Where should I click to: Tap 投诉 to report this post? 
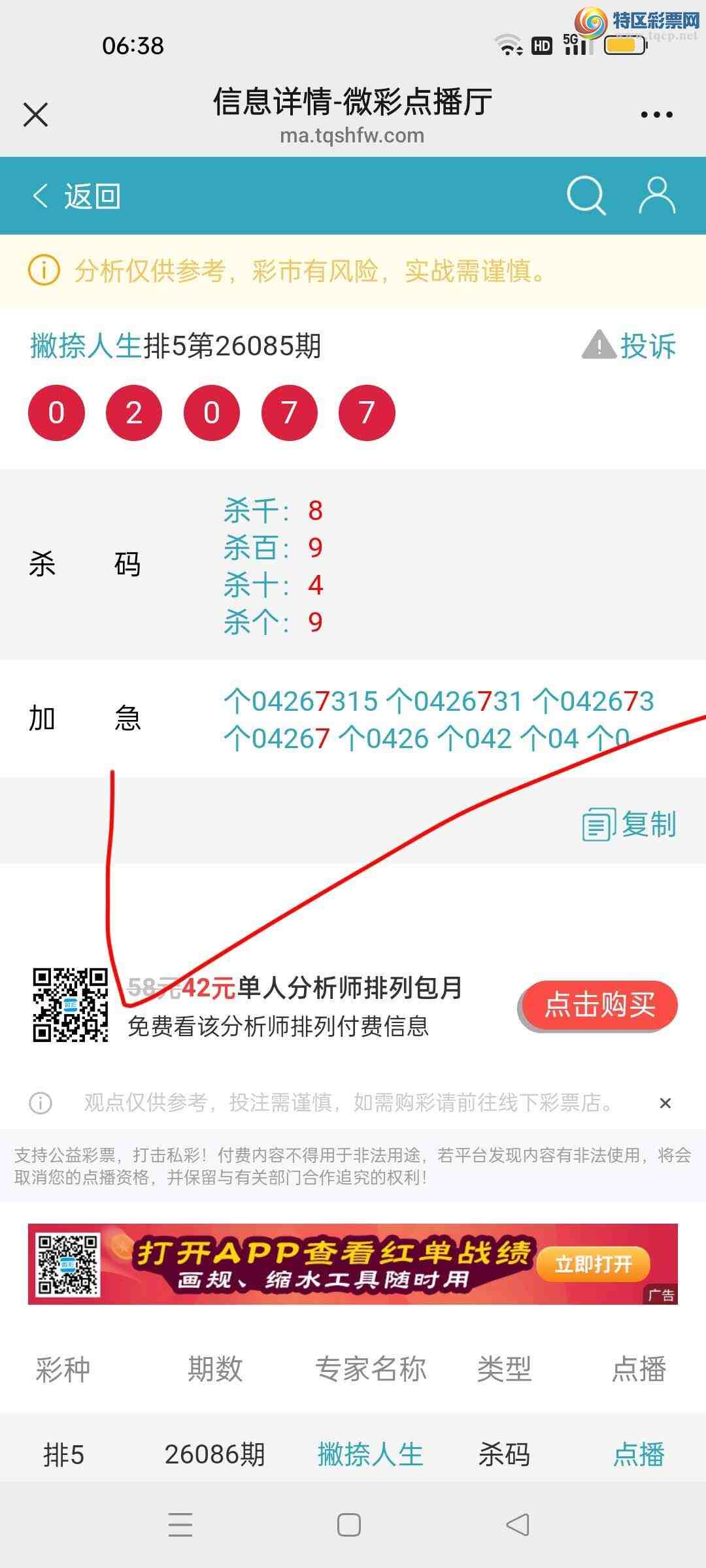[630, 346]
